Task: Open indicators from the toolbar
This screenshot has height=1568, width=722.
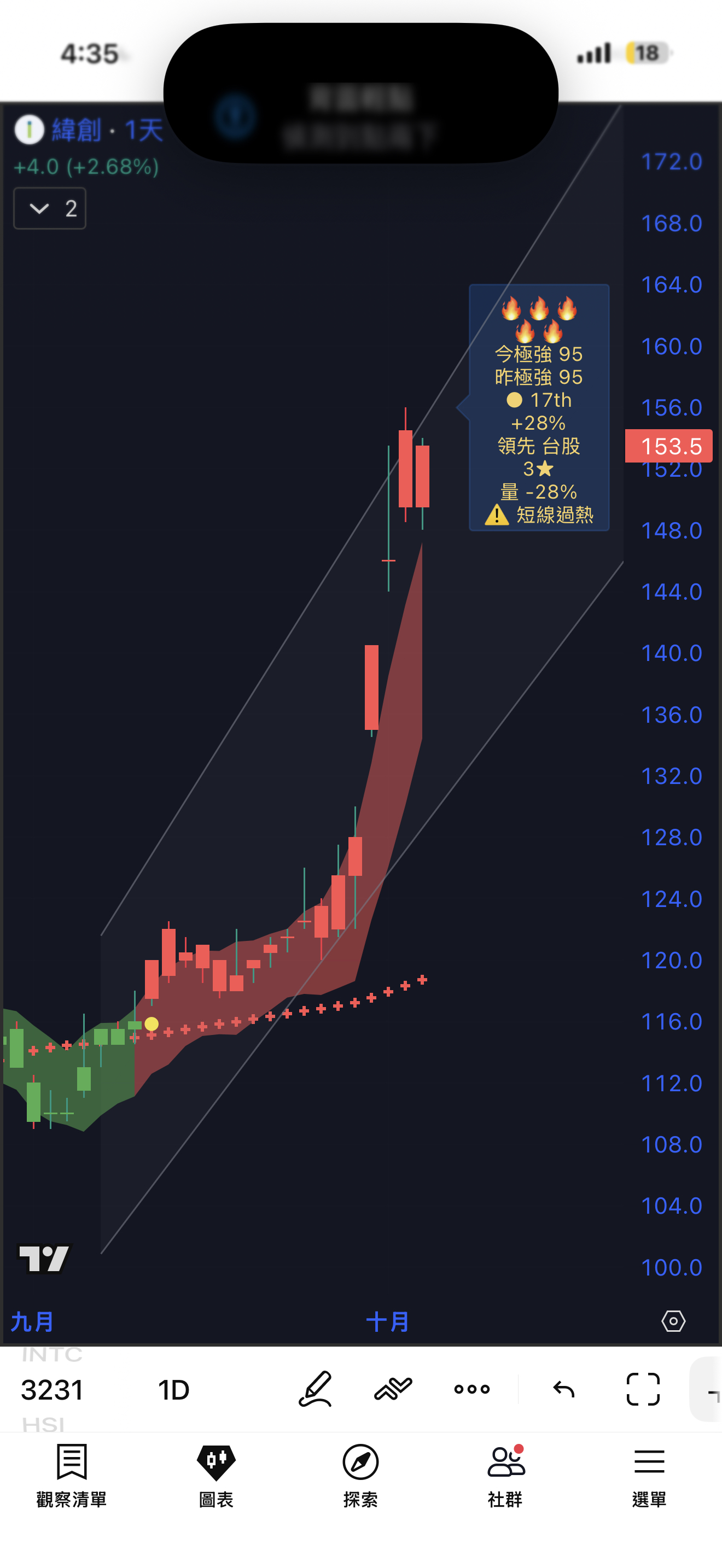Action: (x=393, y=1389)
